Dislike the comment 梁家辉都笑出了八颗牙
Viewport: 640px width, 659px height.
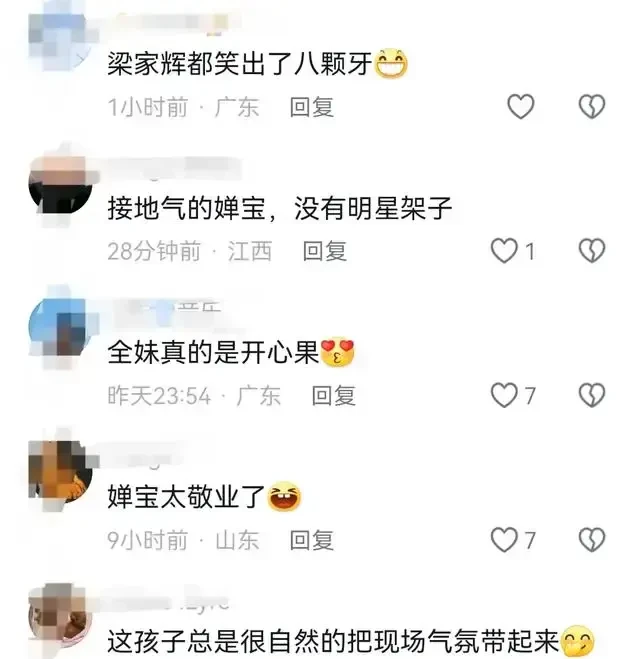[x=592, y=107]
